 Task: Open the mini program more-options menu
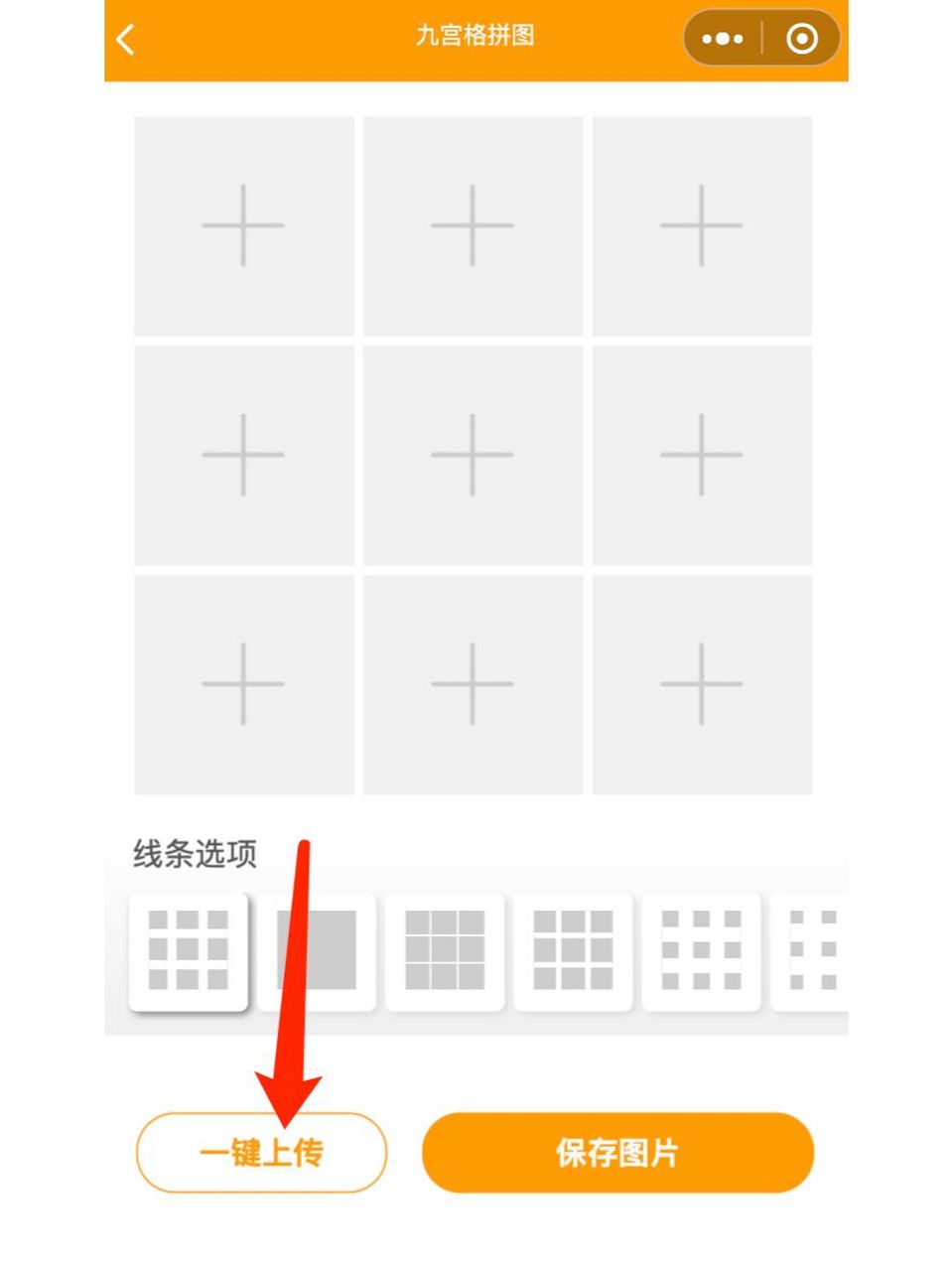(722, 39)
